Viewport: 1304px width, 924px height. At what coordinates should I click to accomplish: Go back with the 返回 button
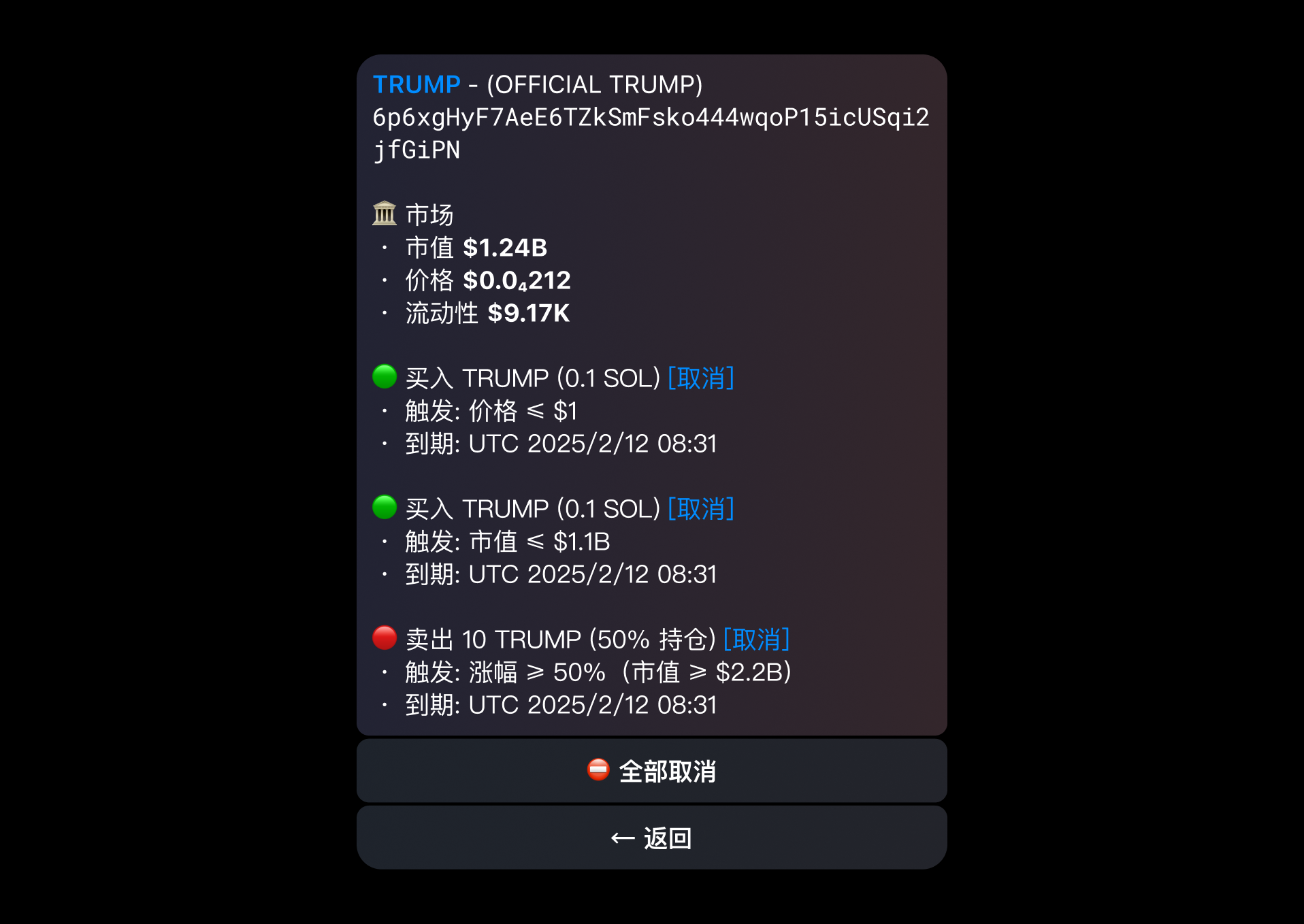651,838
